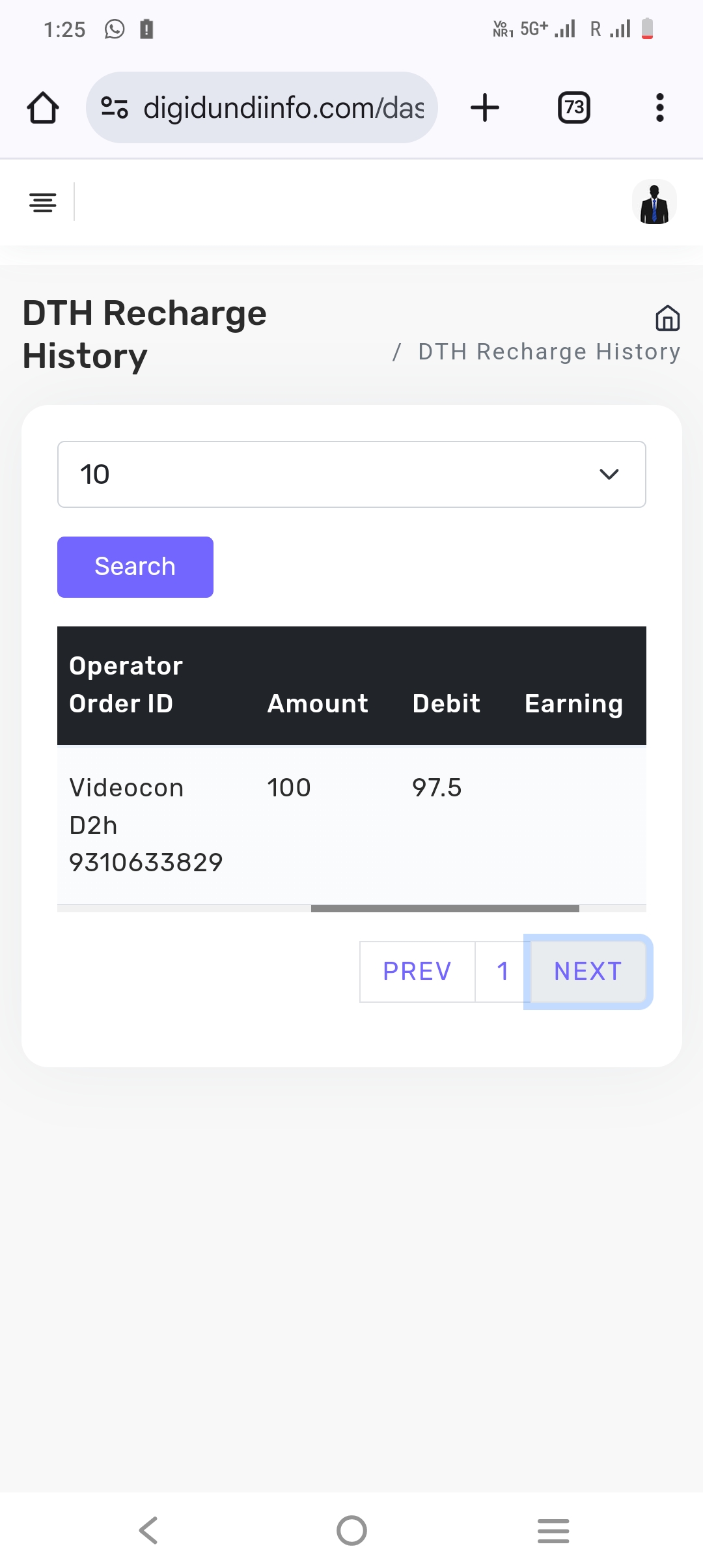Open the tab switcher showing 73 tabs
Screen dimensions: 703x1568
[574, 107]
